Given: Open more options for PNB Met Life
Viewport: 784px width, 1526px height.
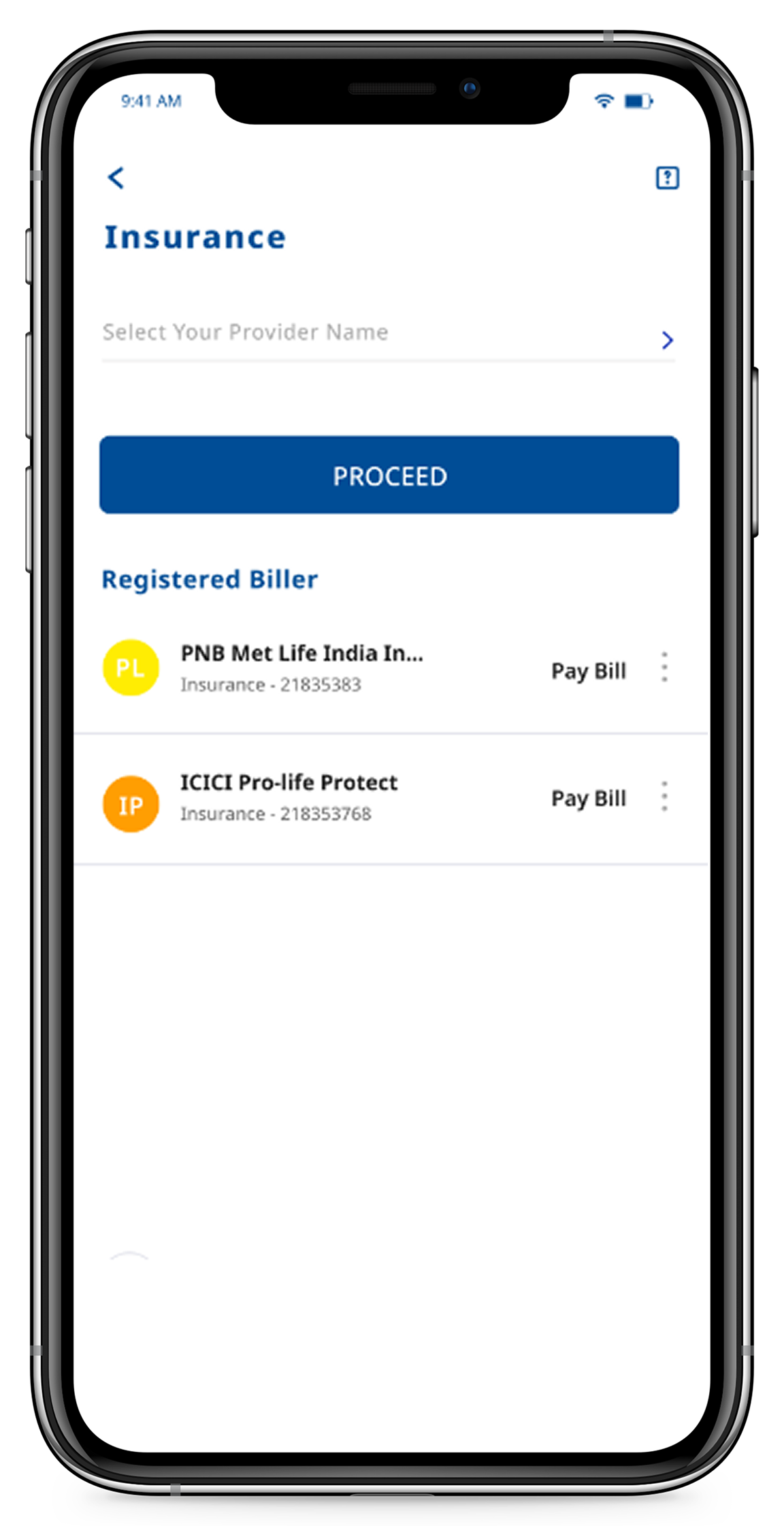Looking at the screenshot, I should (x=664, y=667).
